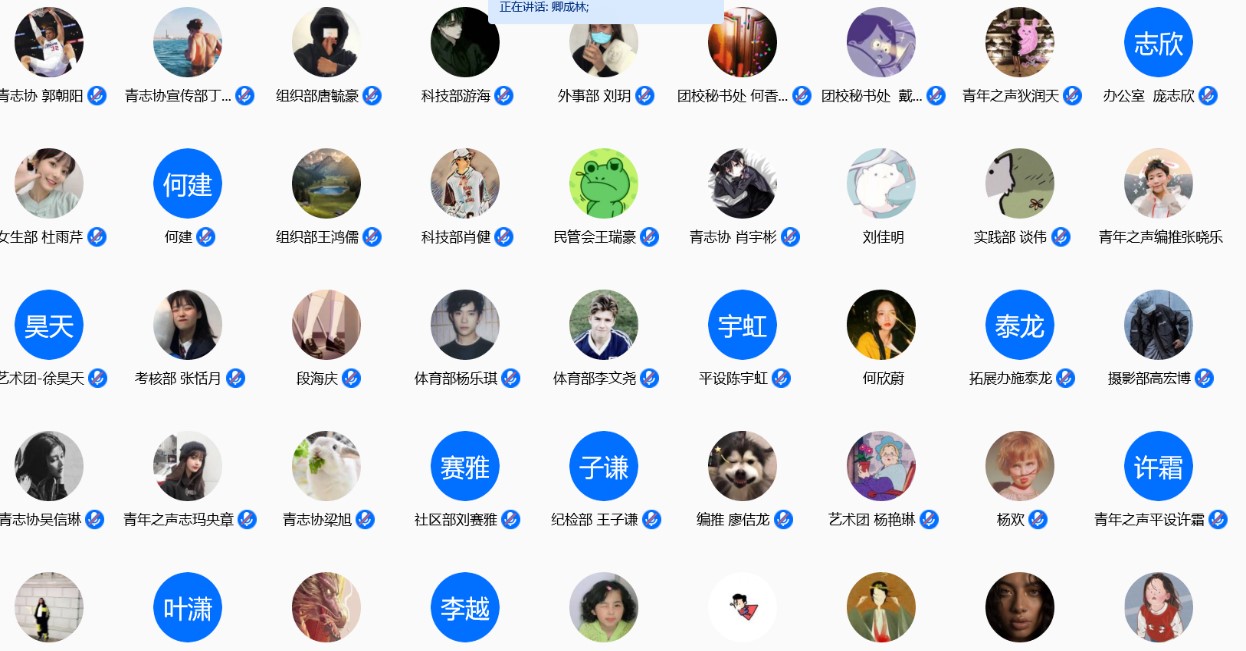
Task: Open 体育部杨乐琪's tile
Action: pyautogui.click(x=465, y=325)
